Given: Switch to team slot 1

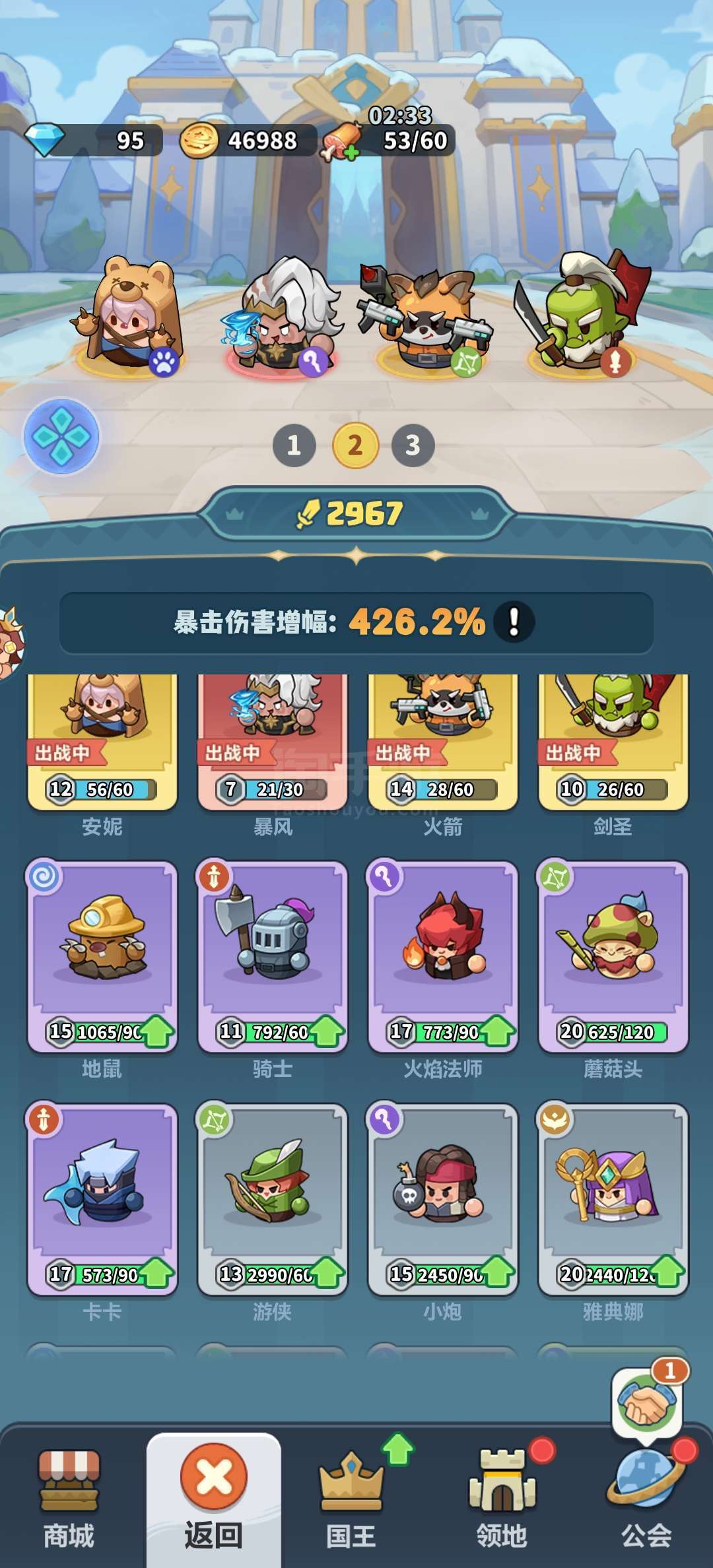Looking at the screenshot, I should tap(294, 445).
